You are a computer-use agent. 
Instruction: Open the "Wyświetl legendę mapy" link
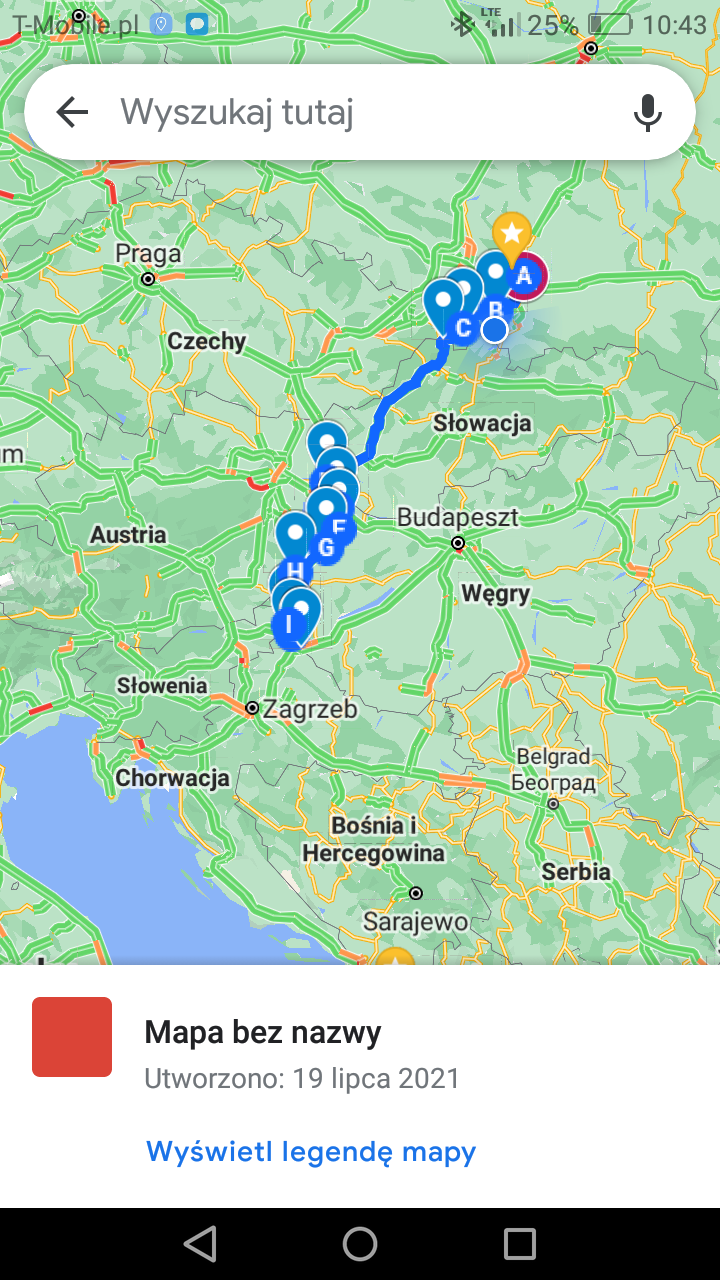click(x=310, y=1151)
